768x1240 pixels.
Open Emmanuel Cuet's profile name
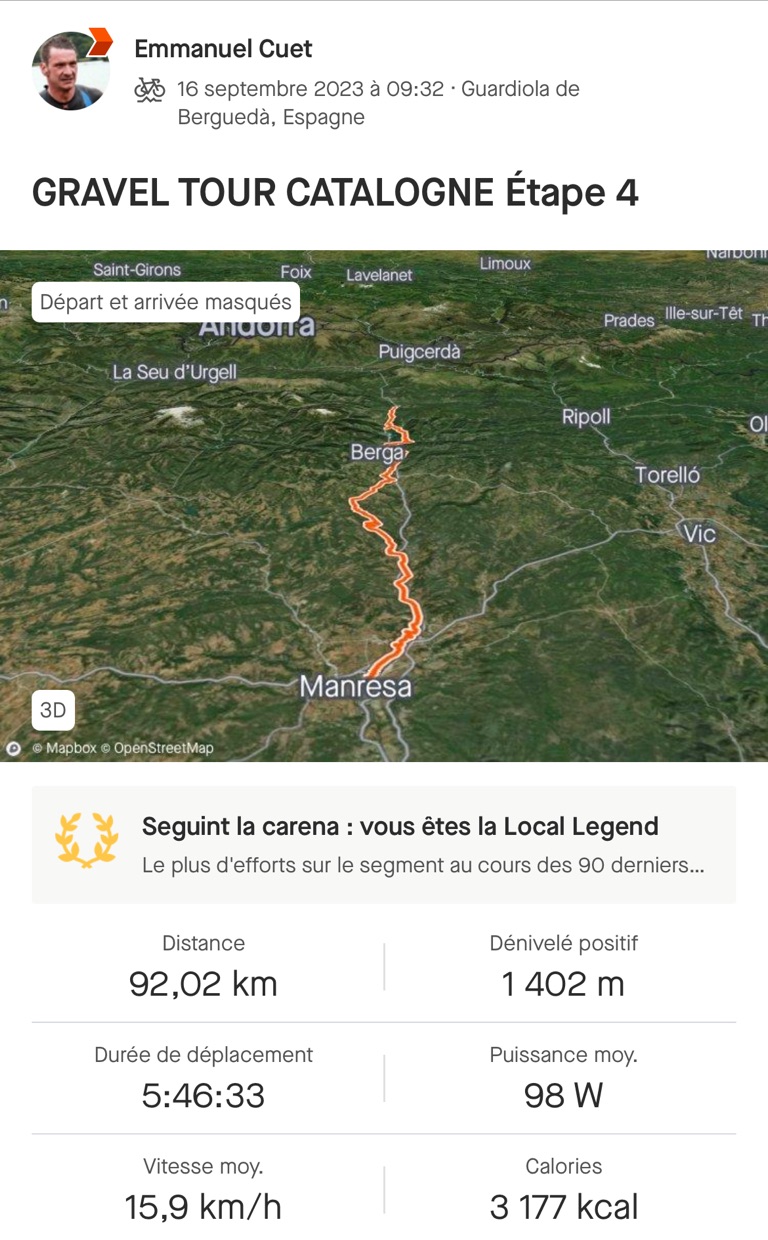coord(223,48)
